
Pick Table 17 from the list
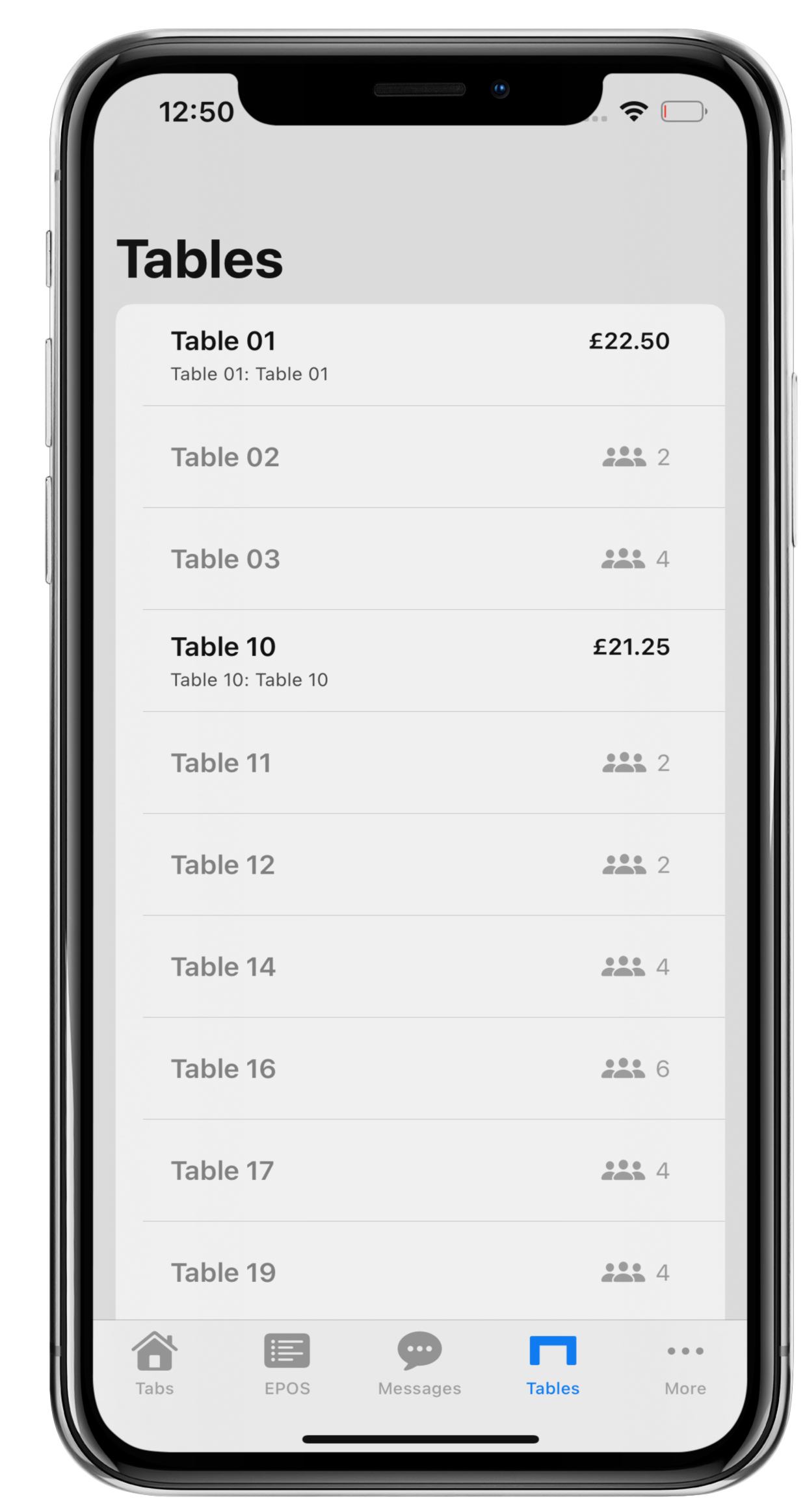click(420, 1171)
